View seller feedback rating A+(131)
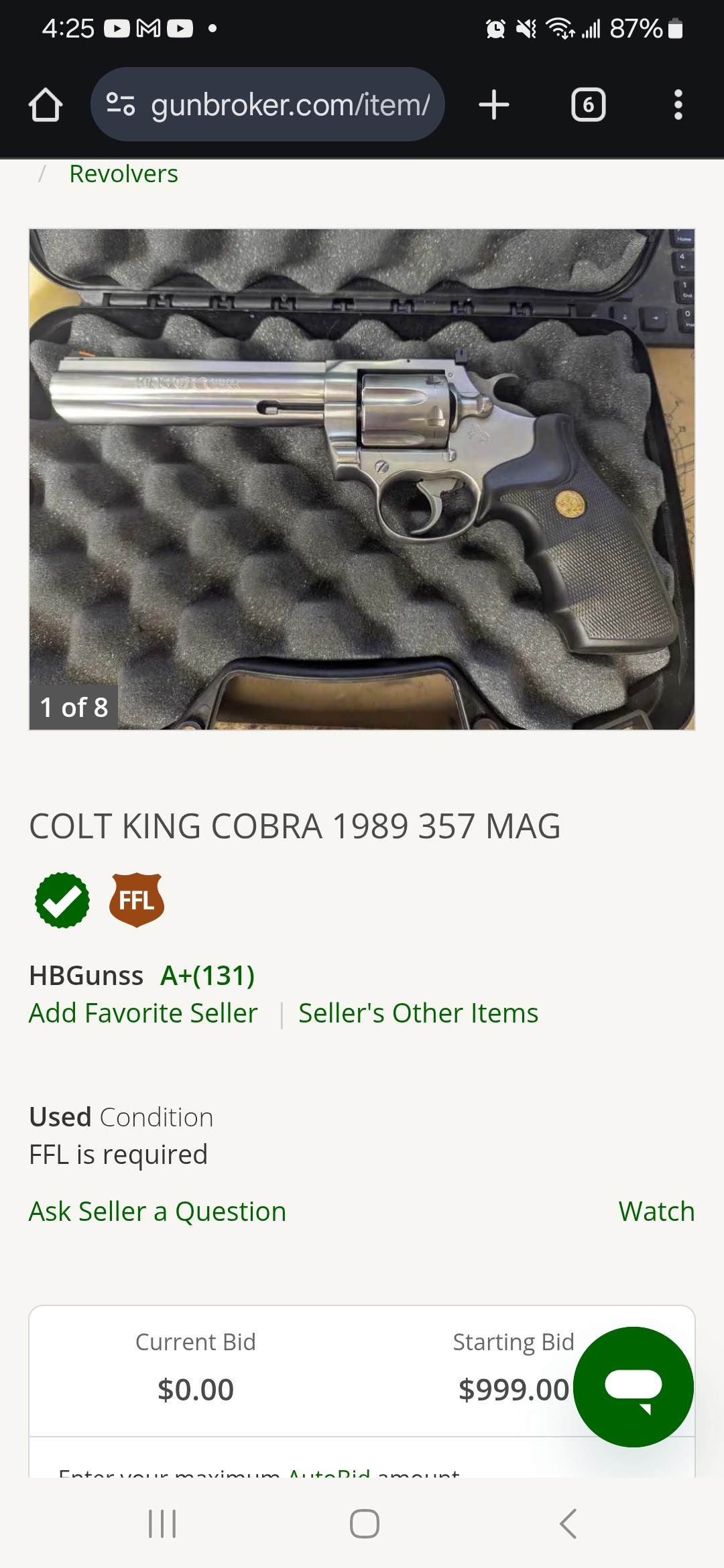The width and height of the screenshot is (724, 1568). (x=207, y=976)
